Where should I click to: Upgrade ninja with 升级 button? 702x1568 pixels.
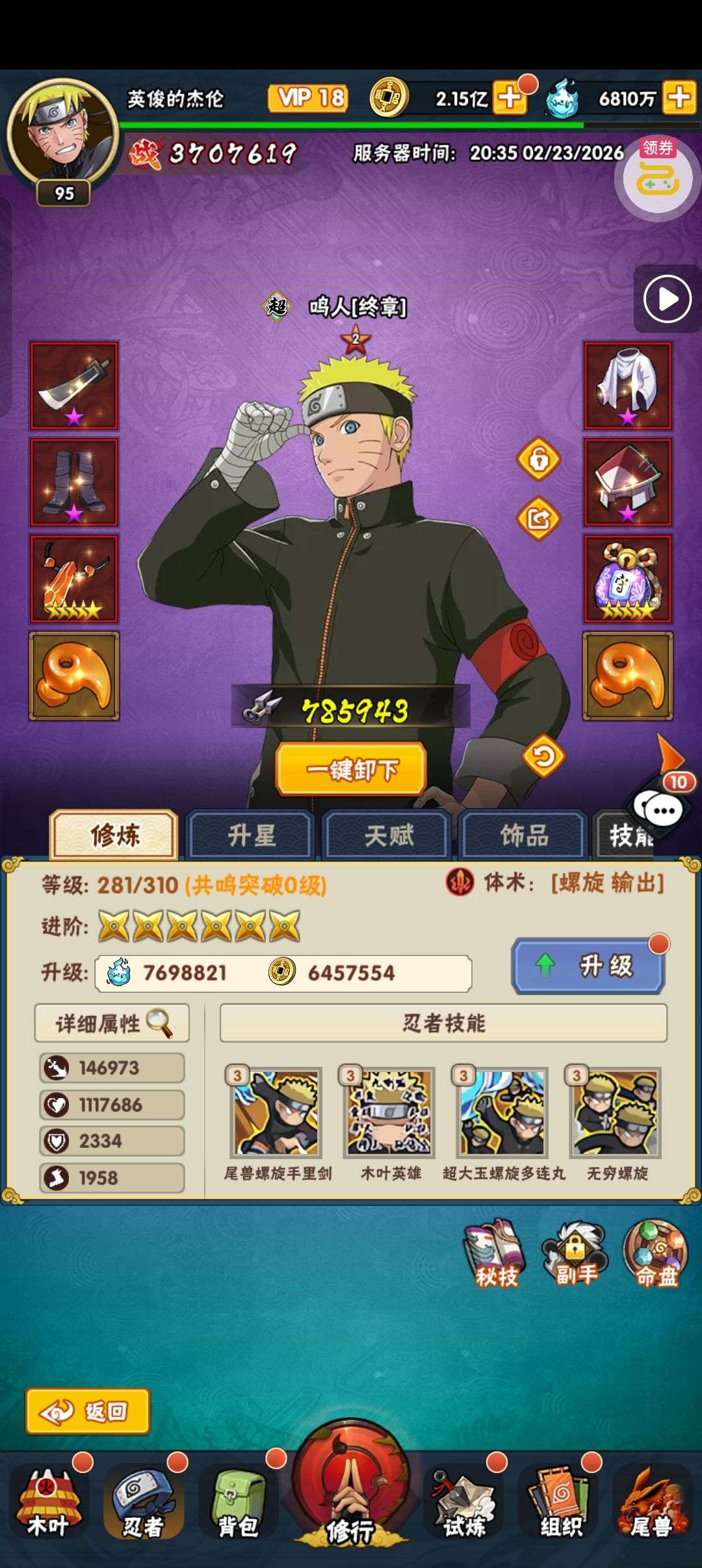click(x=588, y=966)
